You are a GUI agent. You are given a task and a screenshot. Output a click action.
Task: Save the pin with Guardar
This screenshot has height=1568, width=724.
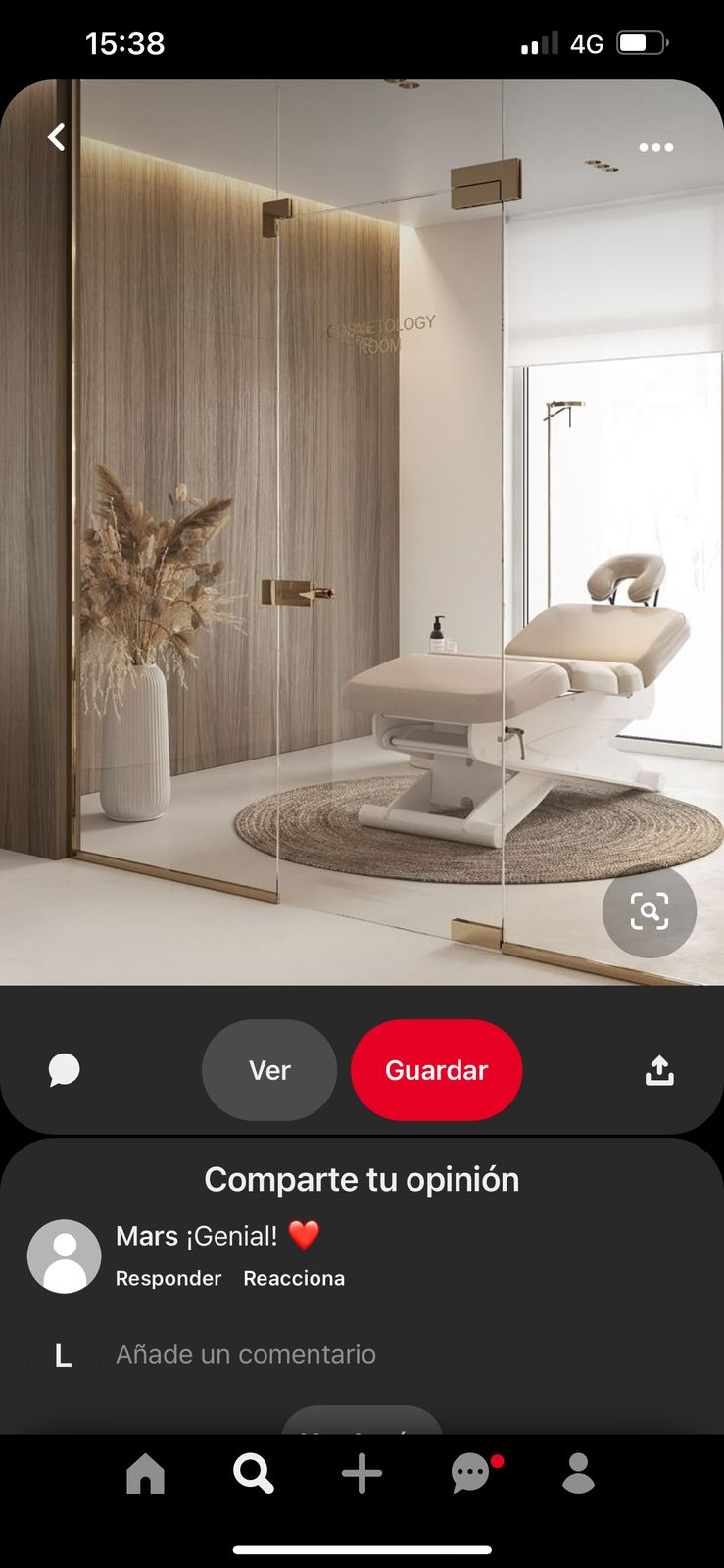(x=436, y=1070)
